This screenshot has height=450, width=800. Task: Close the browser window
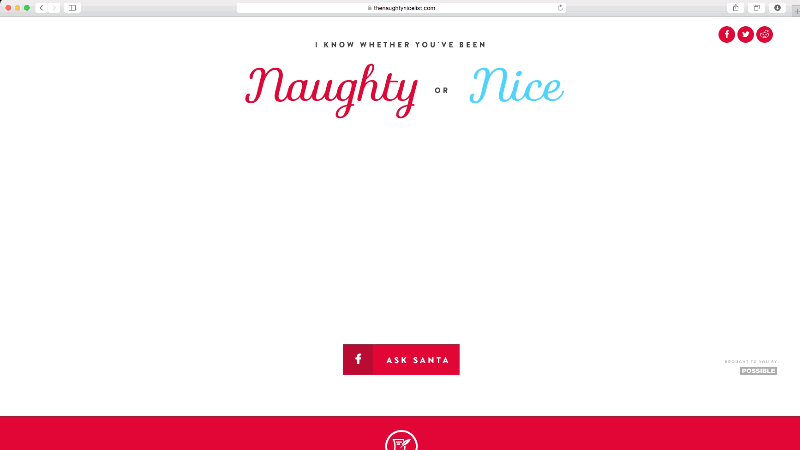pos(8,8)
